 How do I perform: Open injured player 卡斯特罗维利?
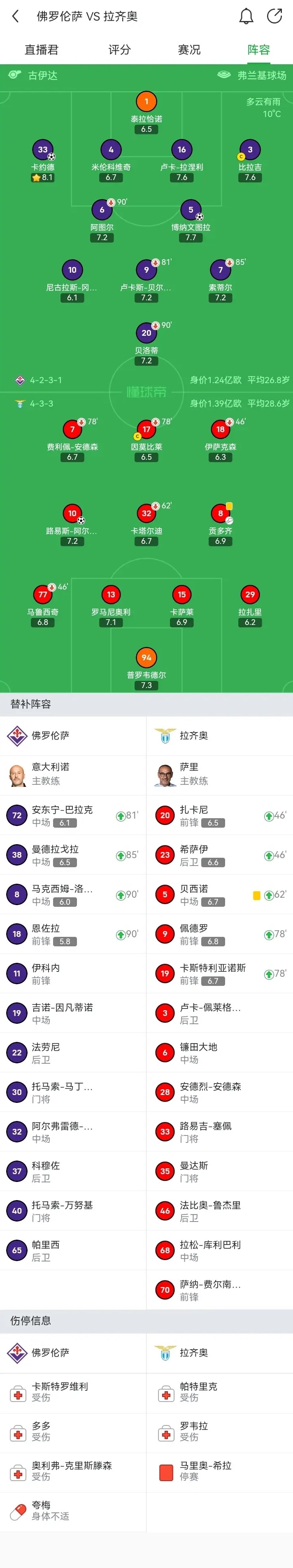(60, 1392)
